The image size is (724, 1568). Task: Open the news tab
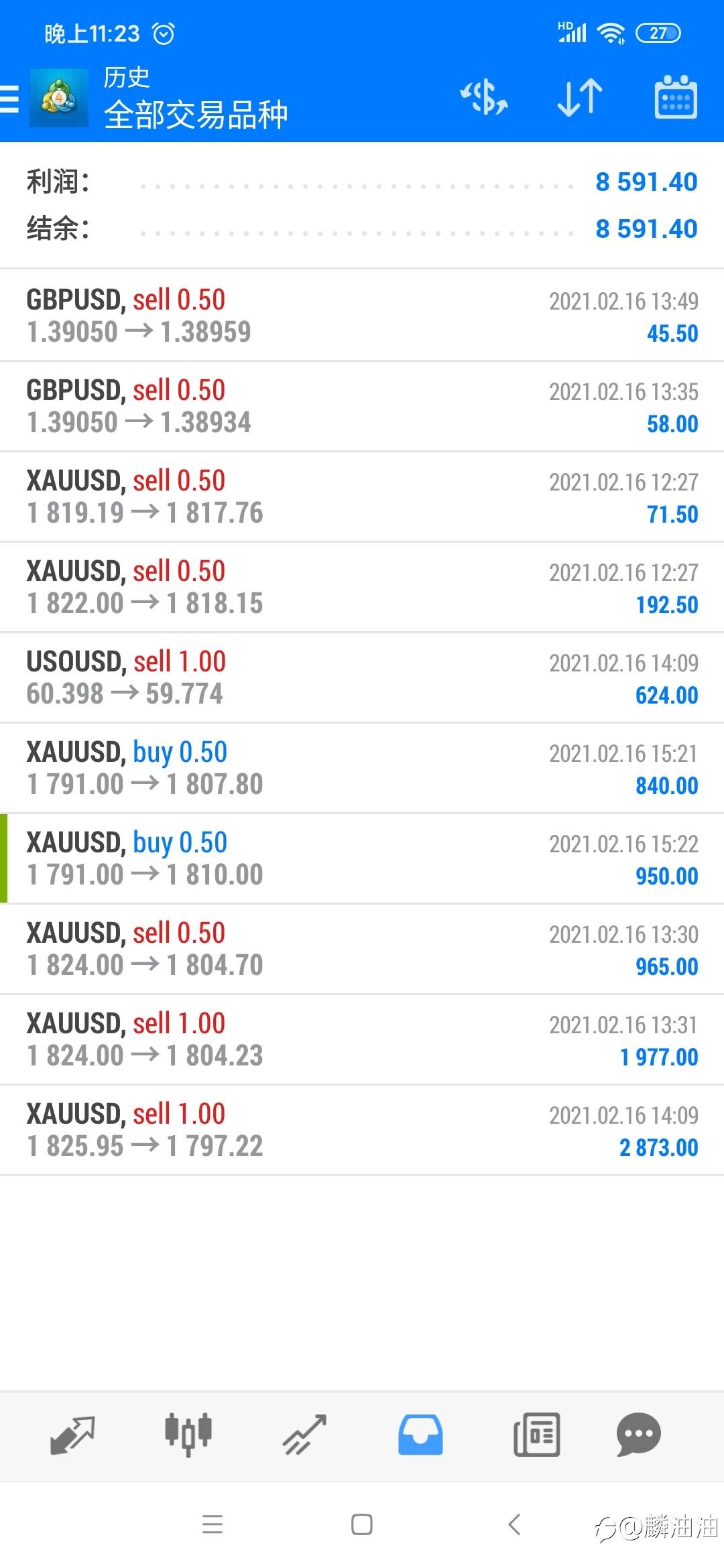(536, 1435)
